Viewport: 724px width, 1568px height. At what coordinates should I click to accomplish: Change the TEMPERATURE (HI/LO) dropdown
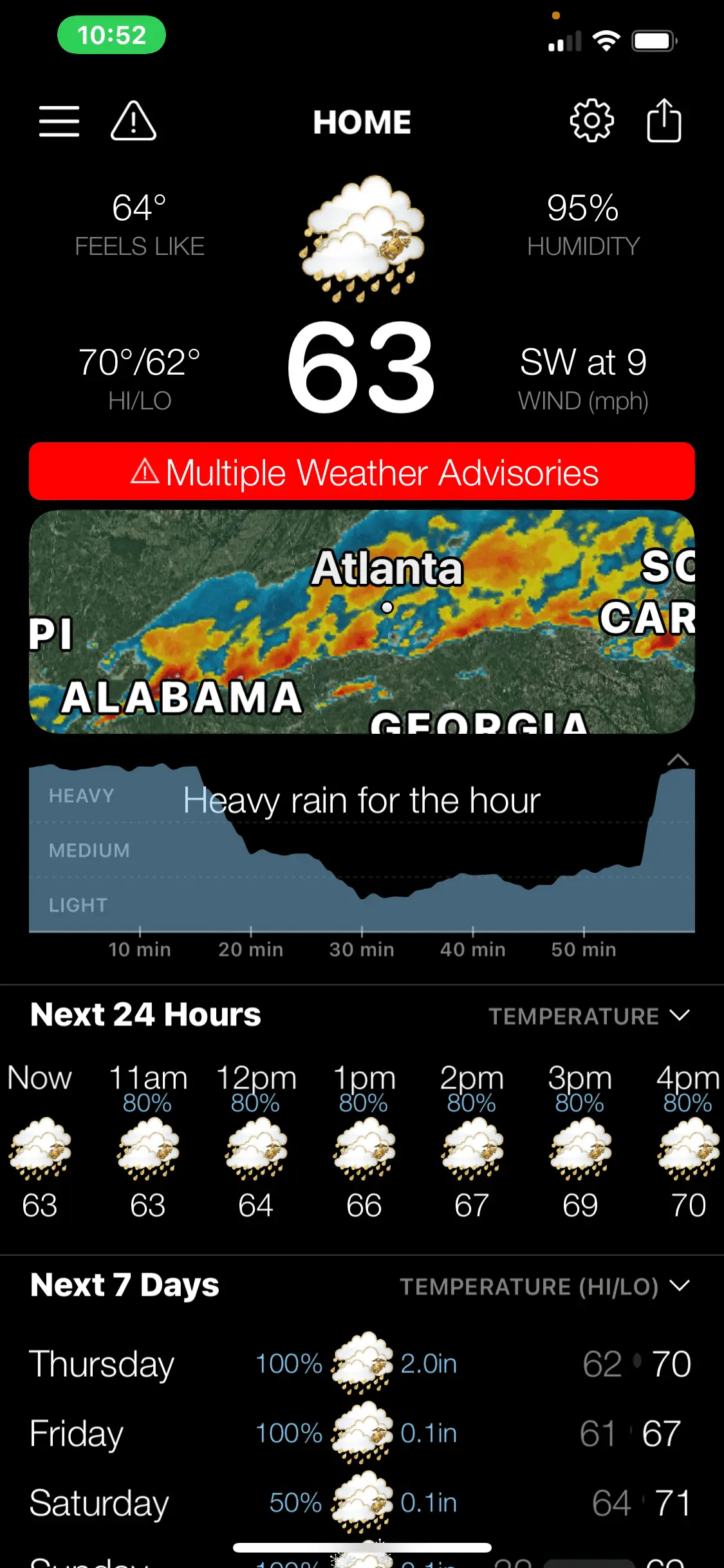pyautogui.click(x=544, y=1286)
